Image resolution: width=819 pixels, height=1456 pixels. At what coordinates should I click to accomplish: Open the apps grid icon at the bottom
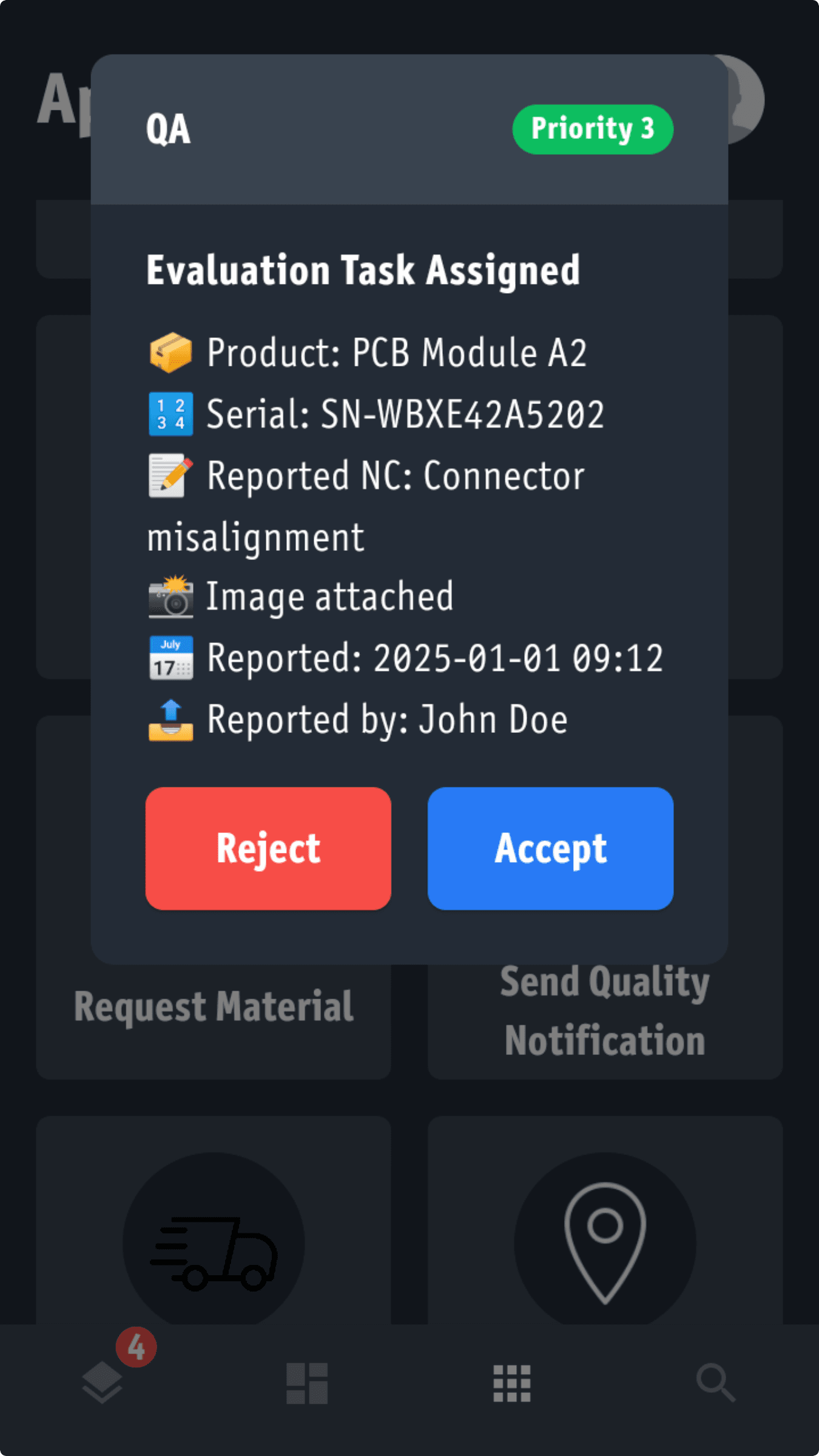click(511, 1384)
